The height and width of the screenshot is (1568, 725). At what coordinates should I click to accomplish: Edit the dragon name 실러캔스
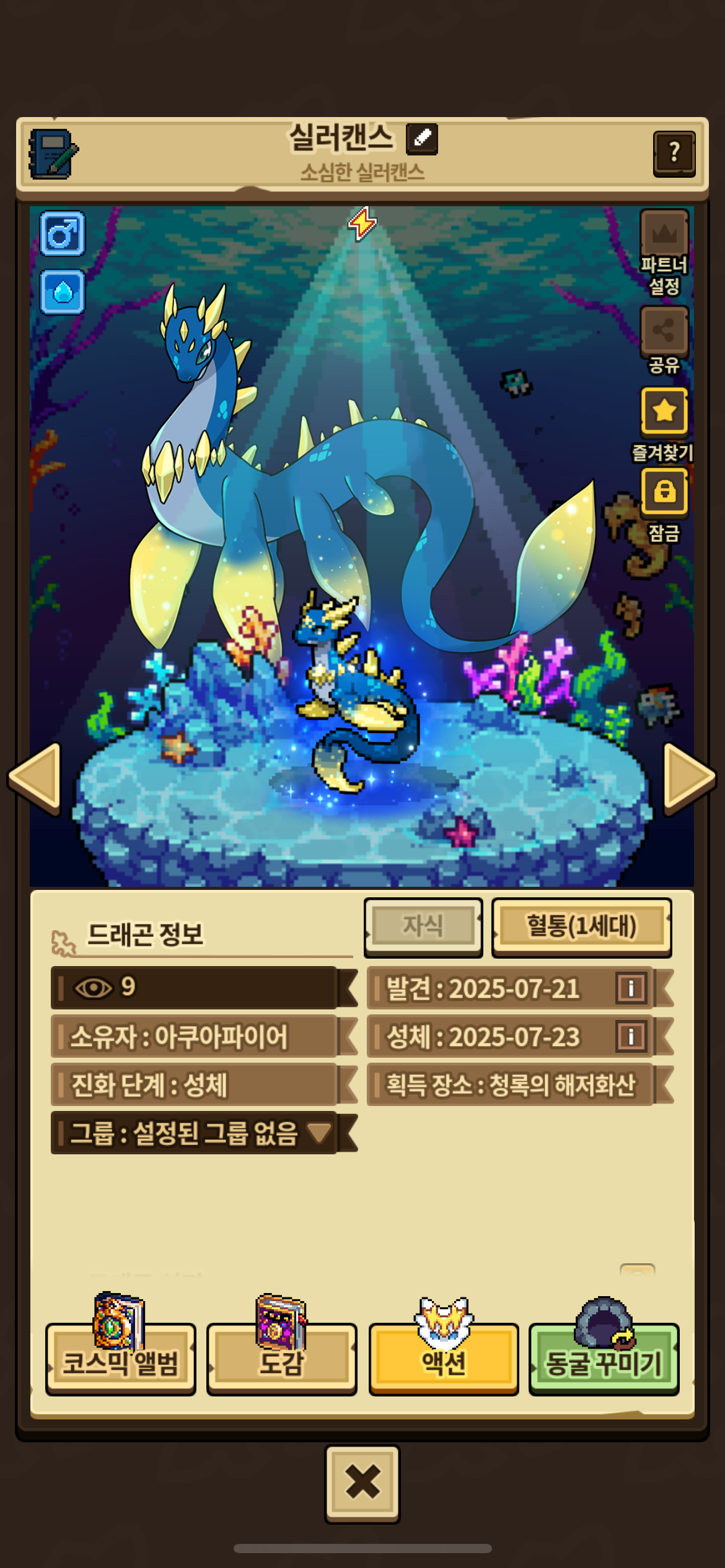(422, 139)
